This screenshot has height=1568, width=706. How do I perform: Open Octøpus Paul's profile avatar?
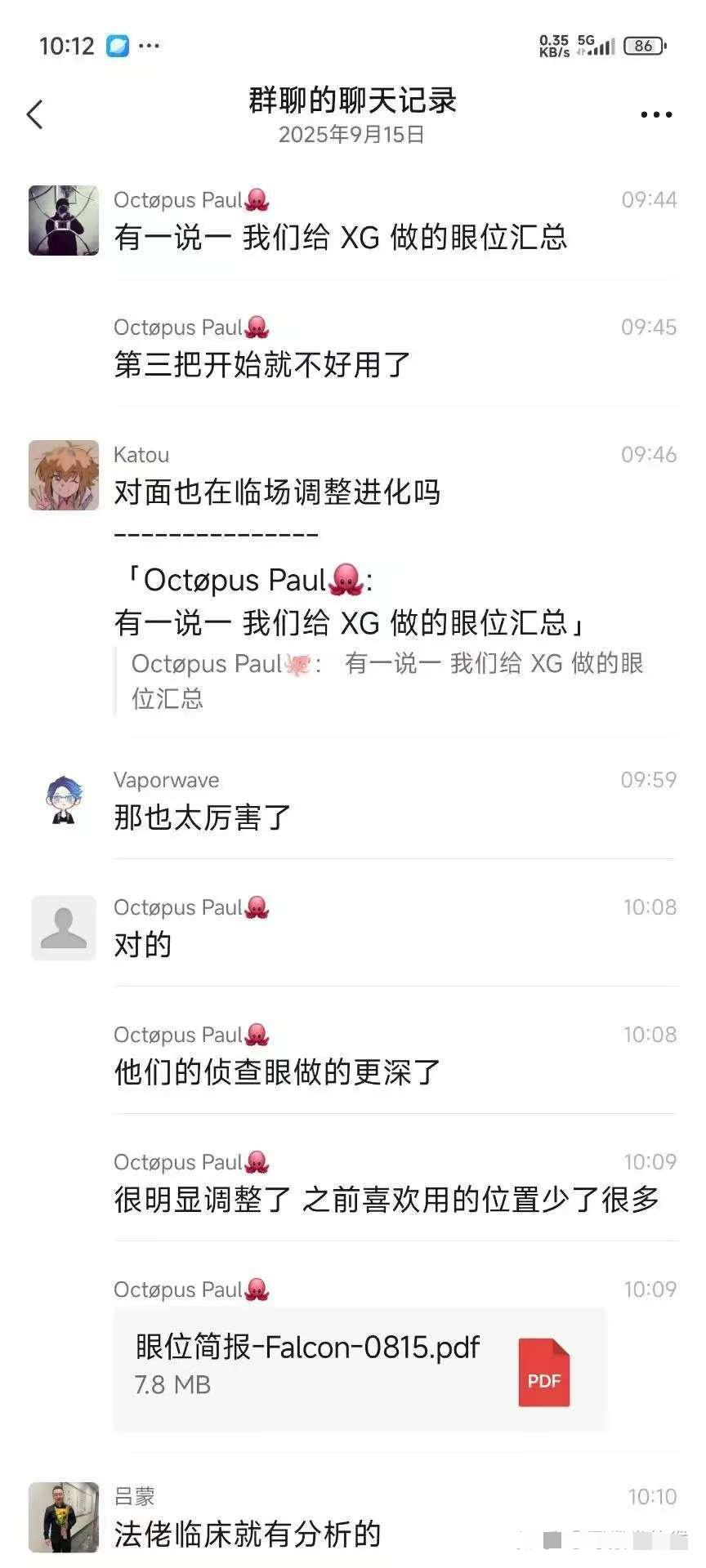(63, 220)
